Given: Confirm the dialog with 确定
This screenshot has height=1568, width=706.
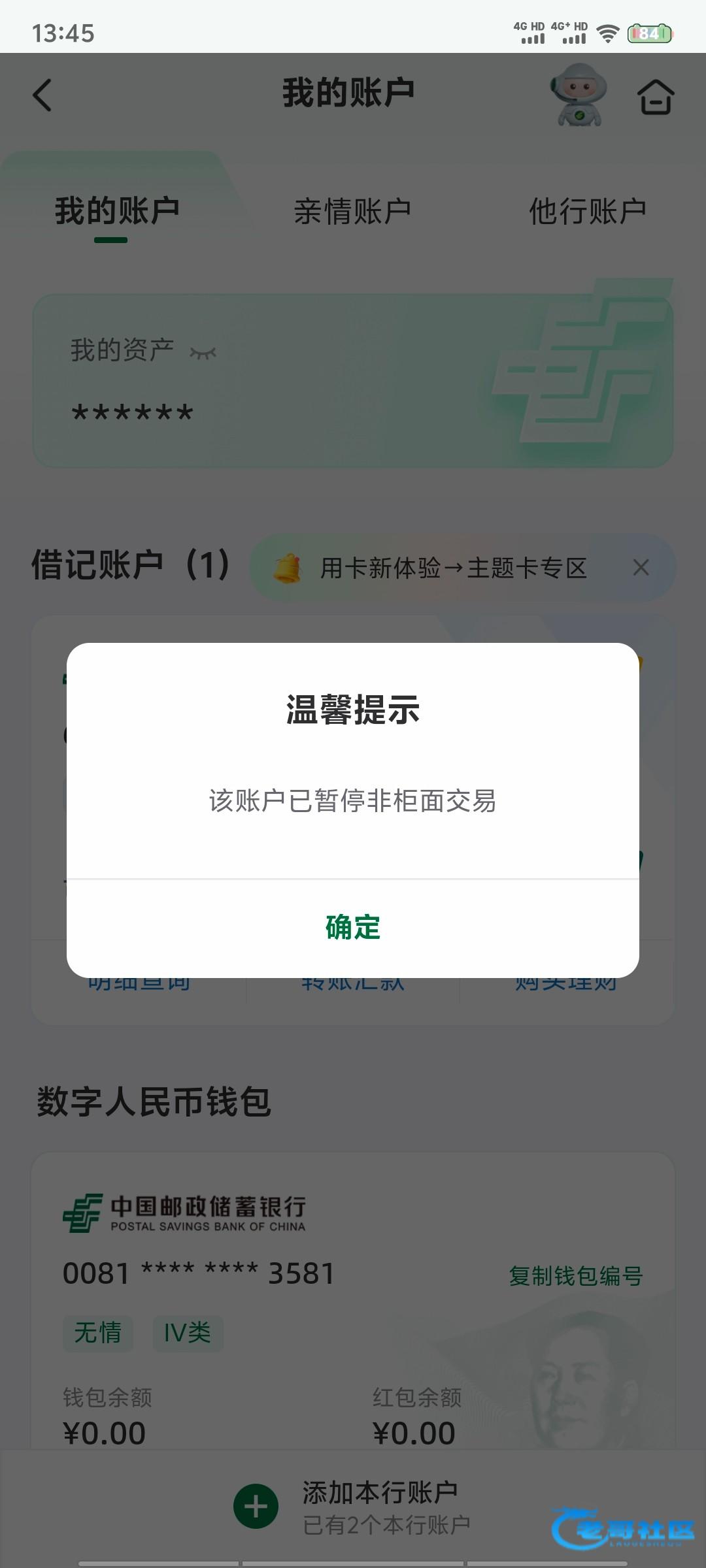Looking at the screenshot, I should point(353,928).
